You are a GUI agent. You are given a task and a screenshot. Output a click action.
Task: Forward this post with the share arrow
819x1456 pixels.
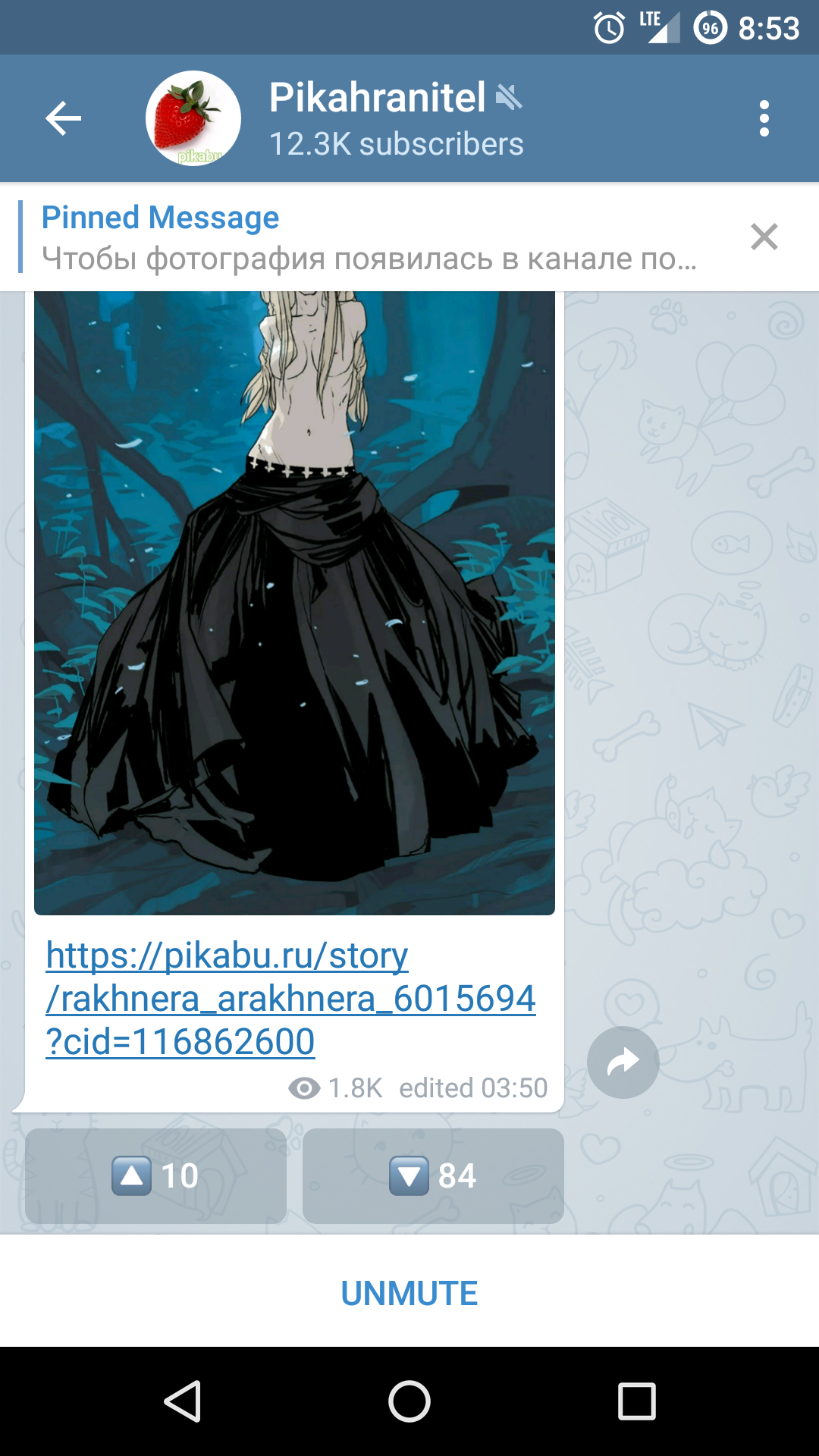623,1062
